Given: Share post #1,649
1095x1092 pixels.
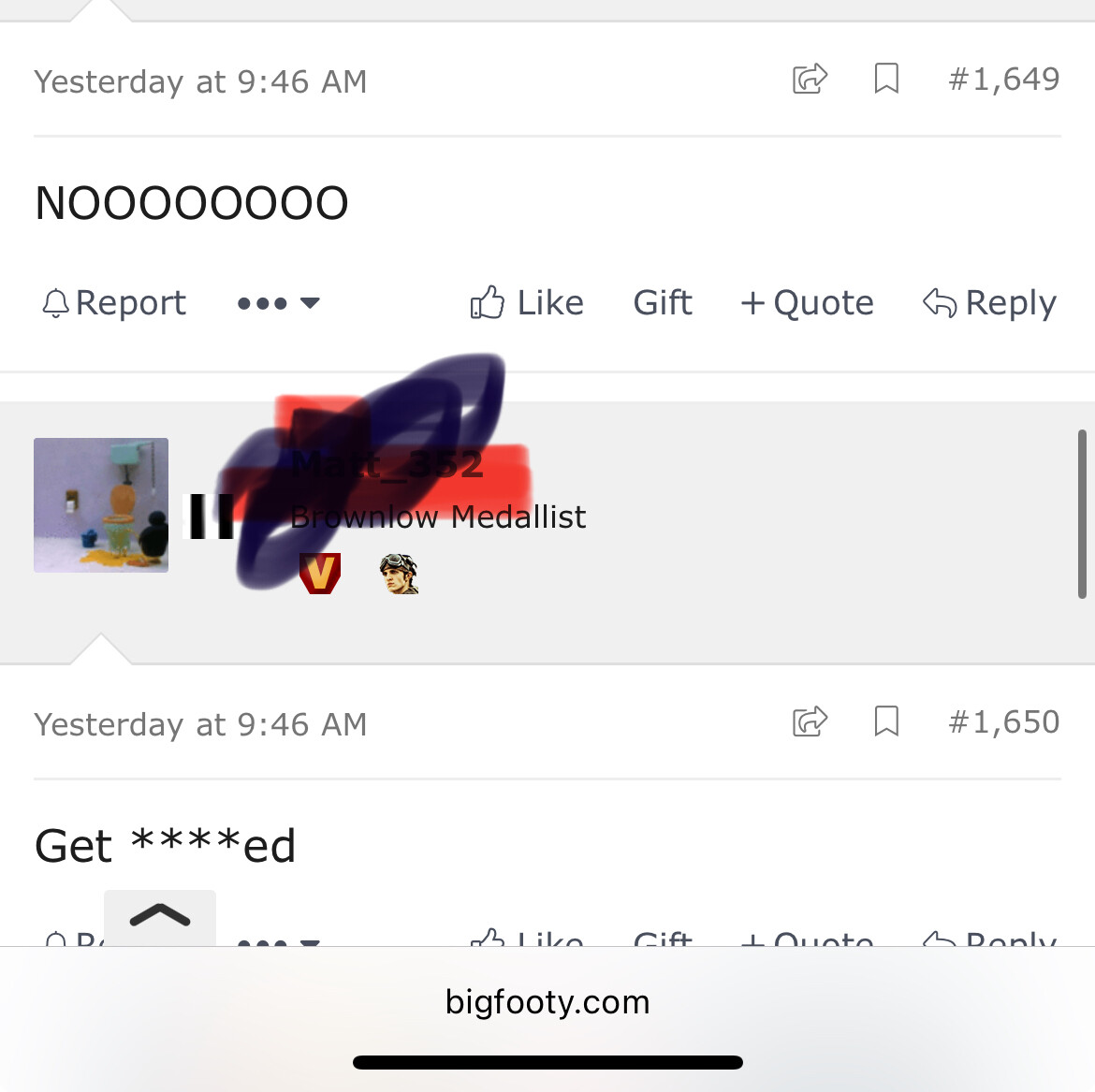Looking at the screenshot, I should (810, 79).
